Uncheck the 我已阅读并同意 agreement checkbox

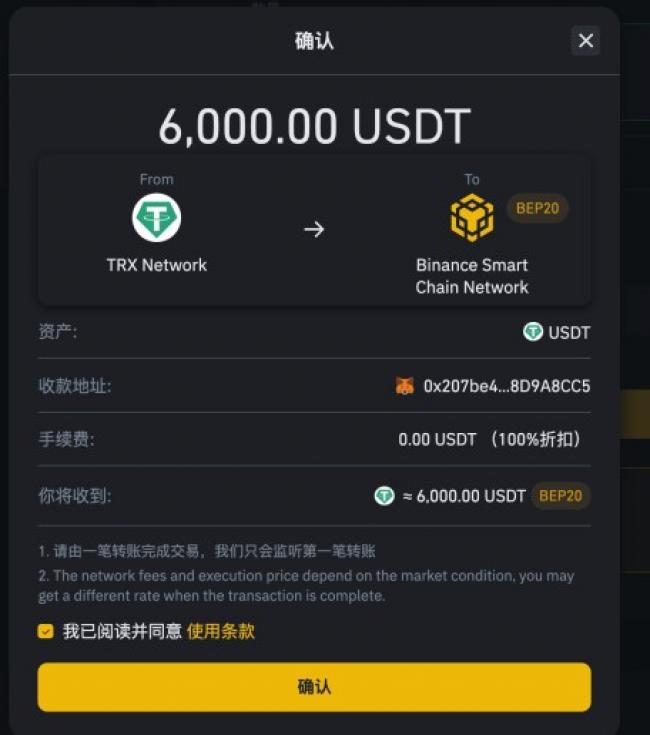pos(45,631)
